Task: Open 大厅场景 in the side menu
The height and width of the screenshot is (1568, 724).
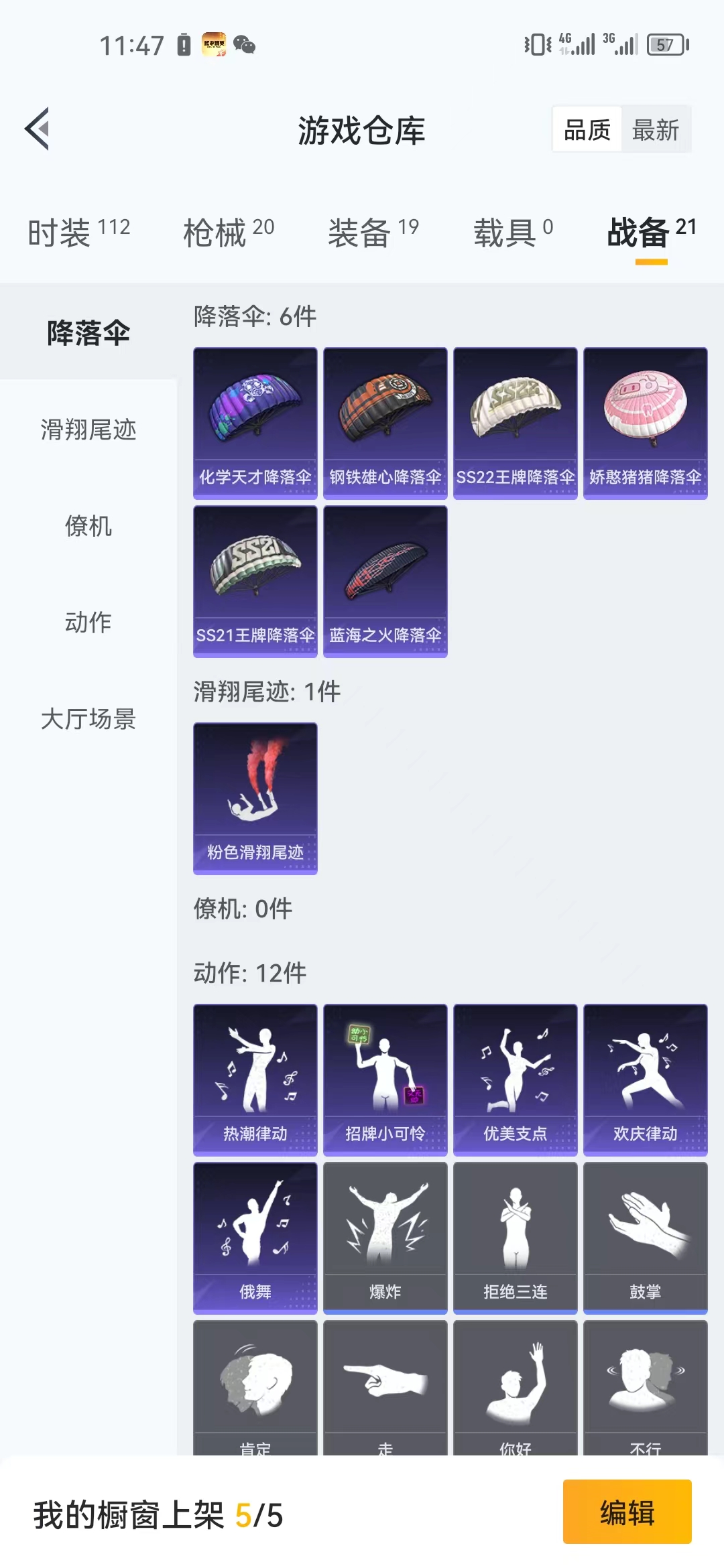Action: 88,718
